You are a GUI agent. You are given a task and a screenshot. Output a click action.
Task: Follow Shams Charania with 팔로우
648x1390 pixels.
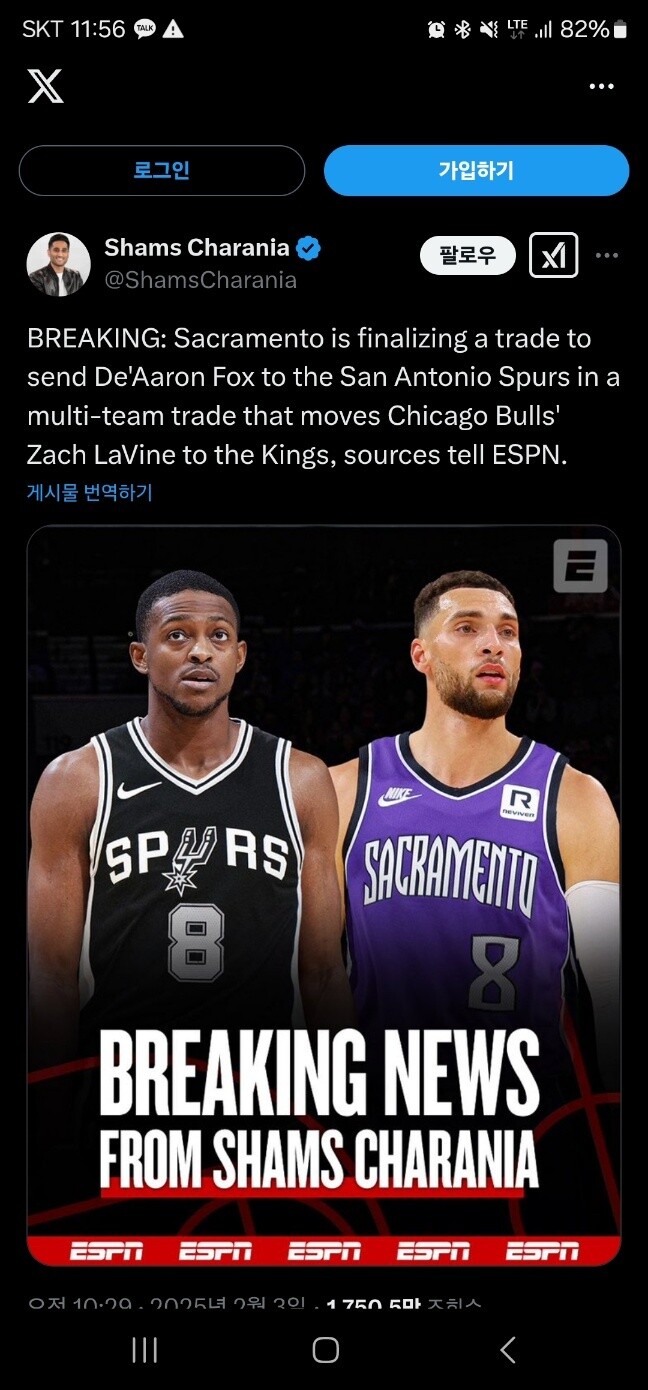(467, 255)
